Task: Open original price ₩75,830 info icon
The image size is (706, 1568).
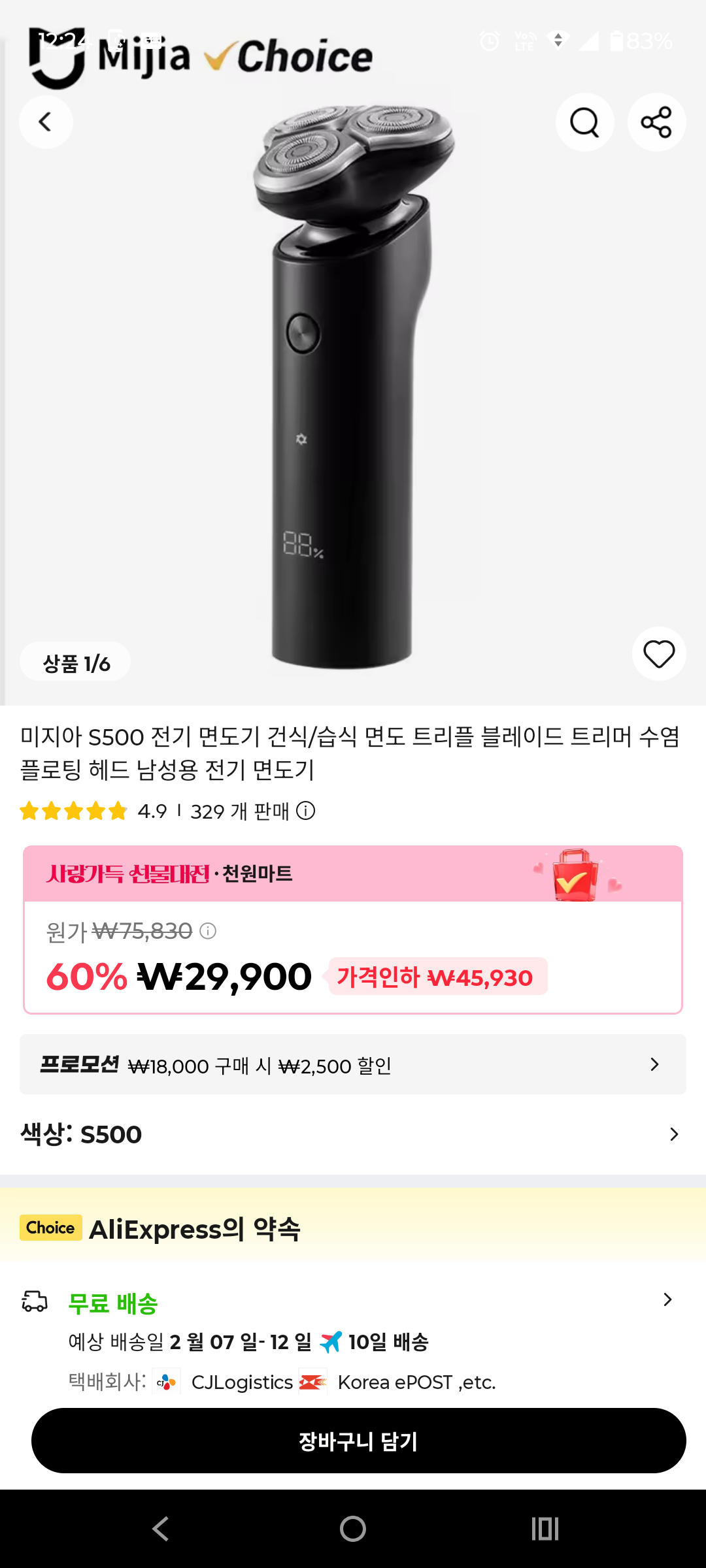Action: click(208, 931)
